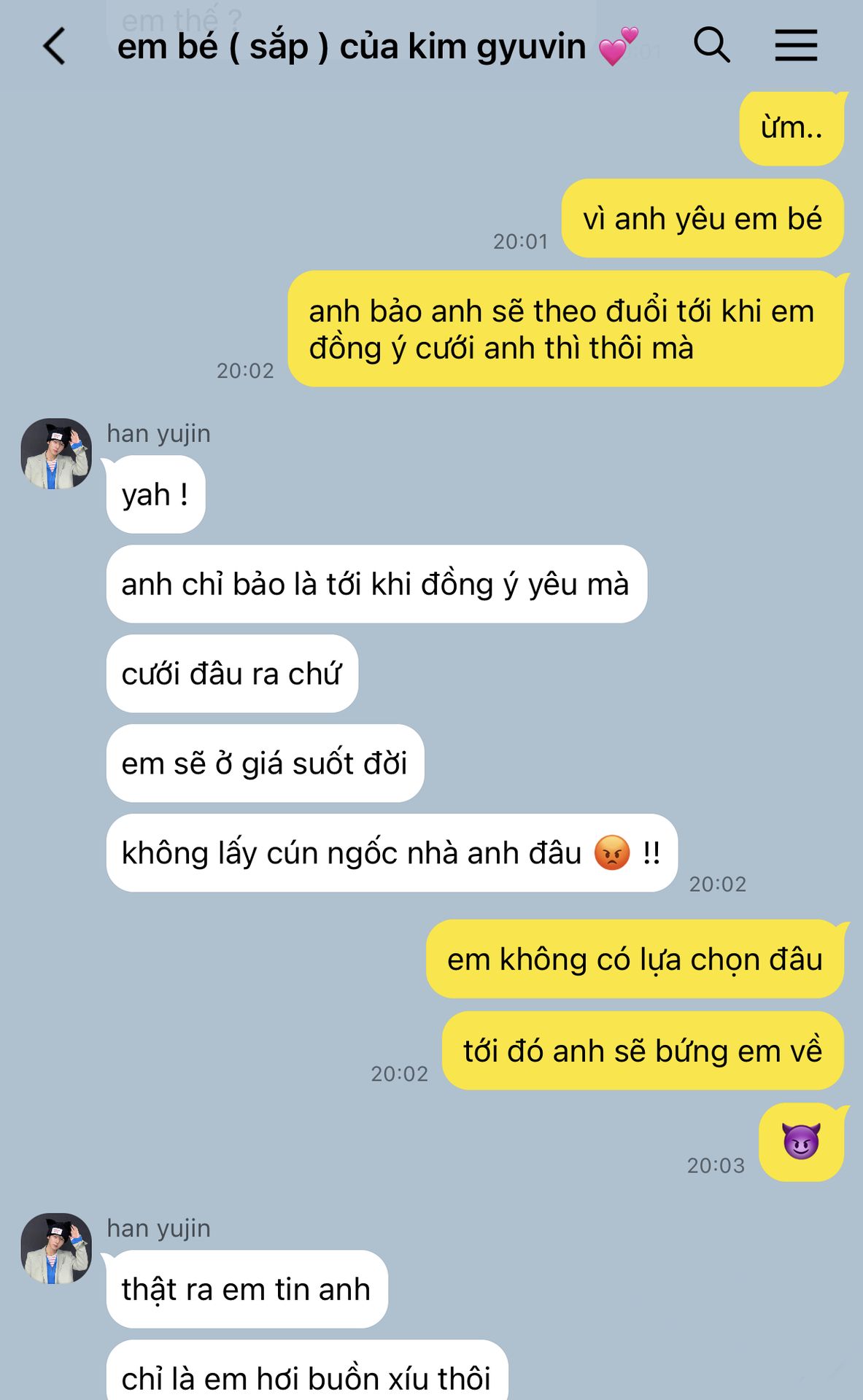The height and width of the screenshot is (1400, 863).
Task: Open the chat room menu
Action: pyautogui.click(x=795, y=45)
